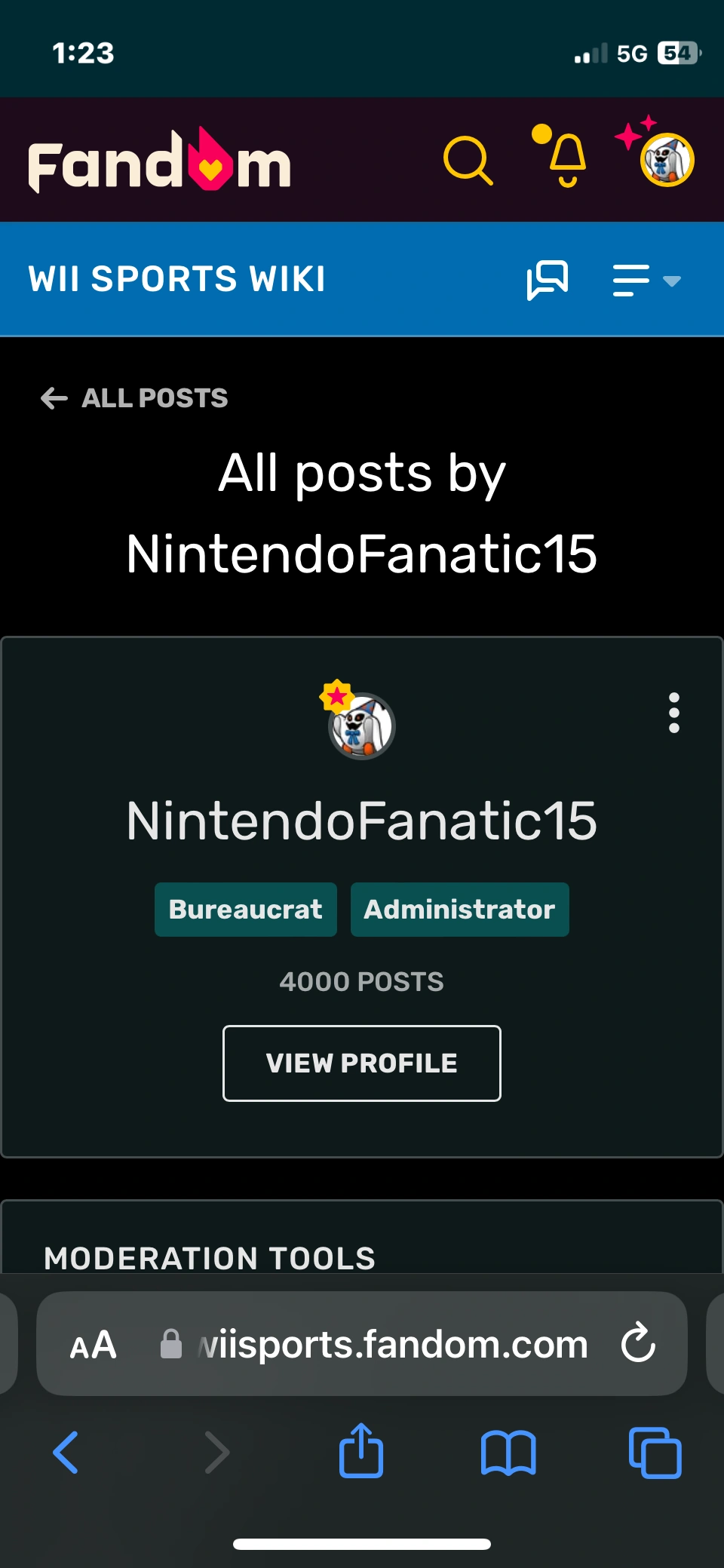Image resolution: width=724 pixels, height=1568 pixels.
Task: Open the posts sort and filter icon
Action: pos(630,279)
